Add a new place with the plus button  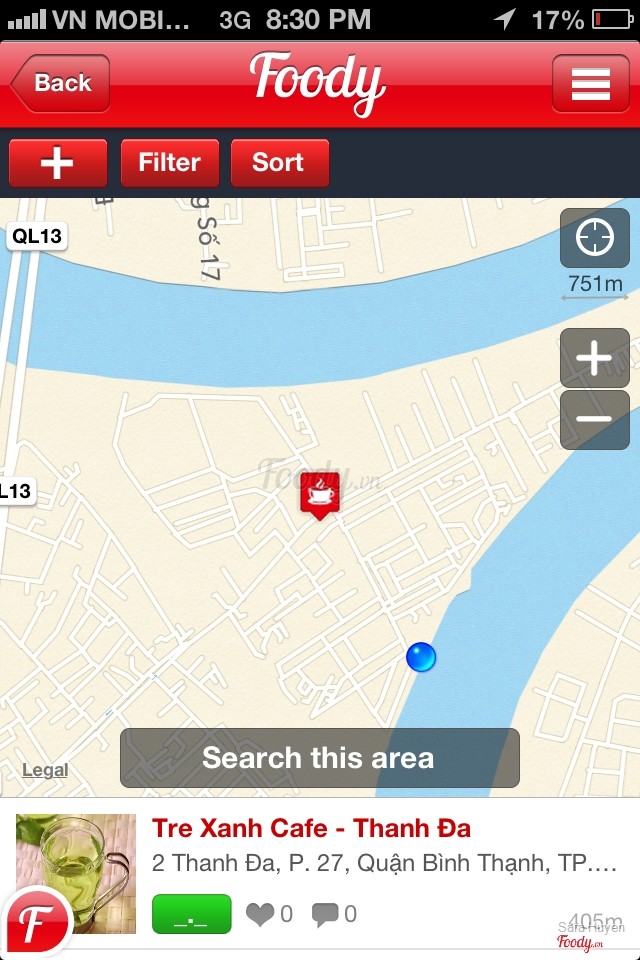[x=57, y=163]
